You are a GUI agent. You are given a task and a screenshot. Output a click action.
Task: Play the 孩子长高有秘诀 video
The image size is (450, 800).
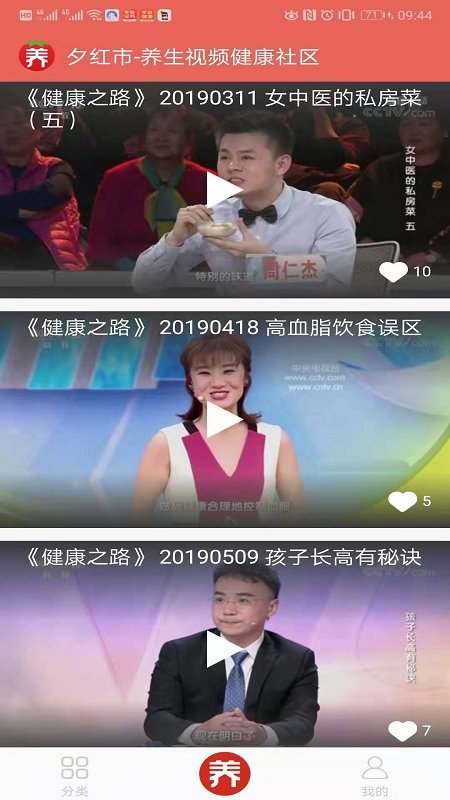(223, 649)
